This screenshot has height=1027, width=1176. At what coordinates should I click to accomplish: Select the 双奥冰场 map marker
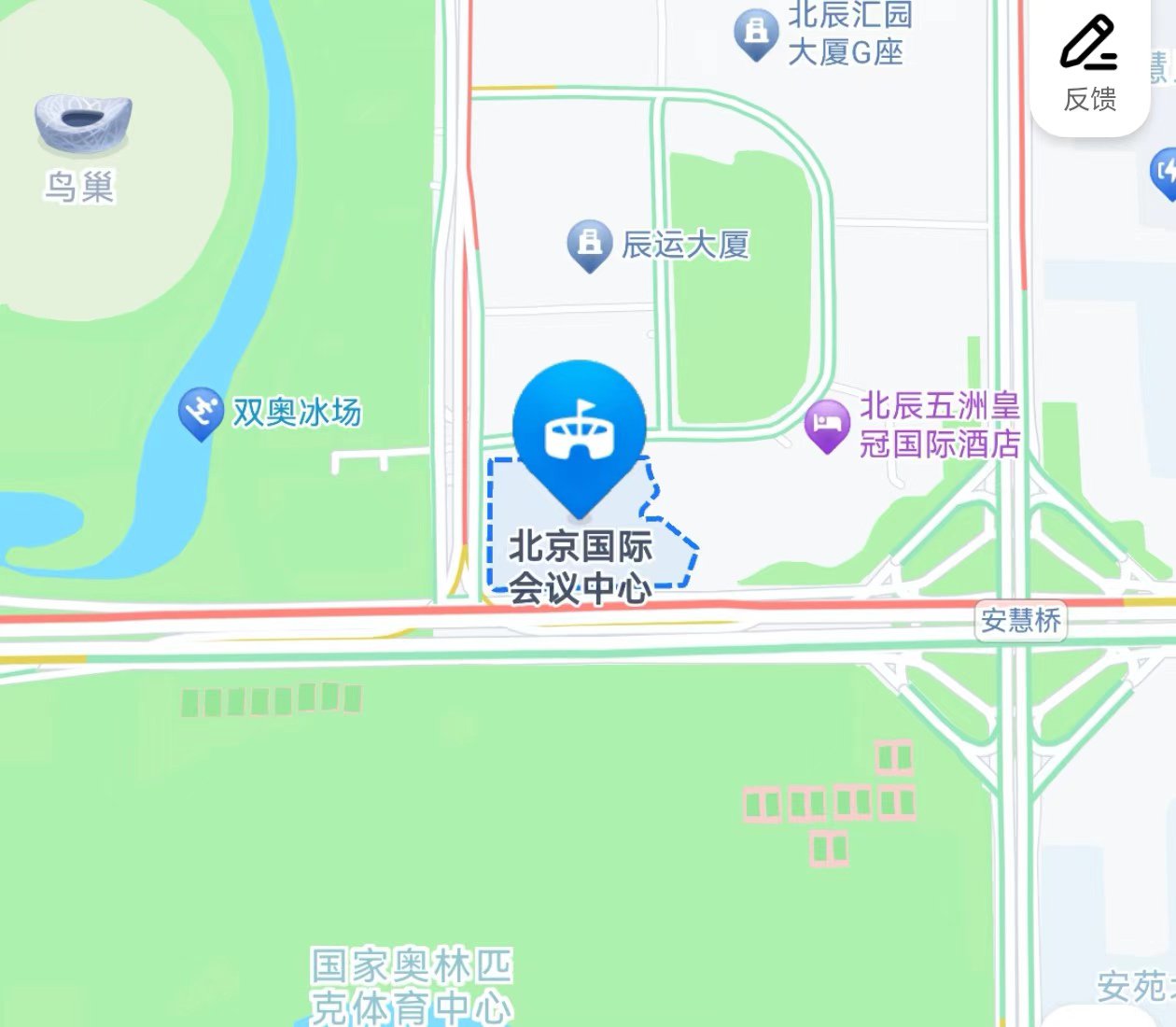[200, 412]
